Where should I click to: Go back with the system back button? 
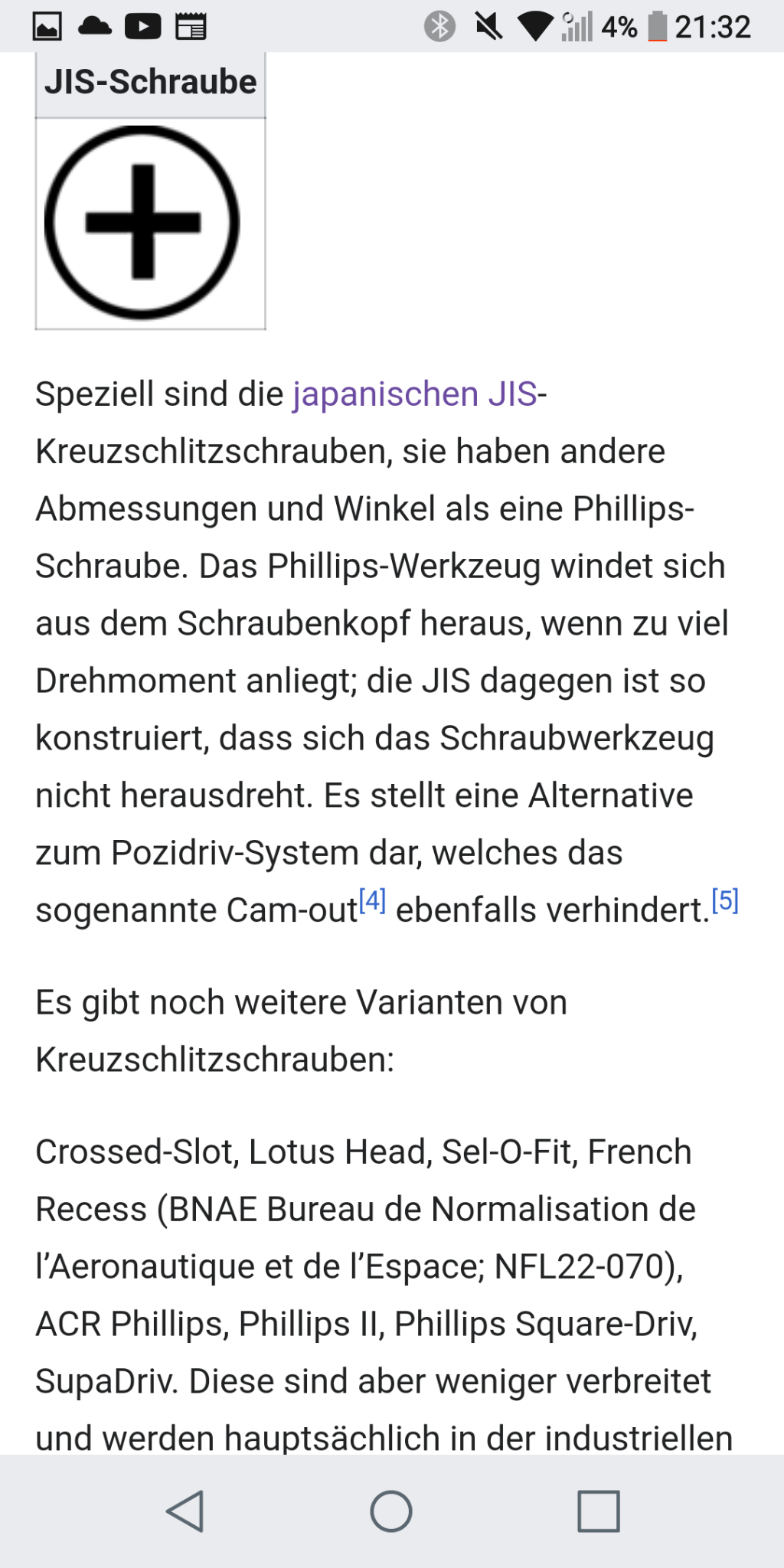(x=185, y=1511)
